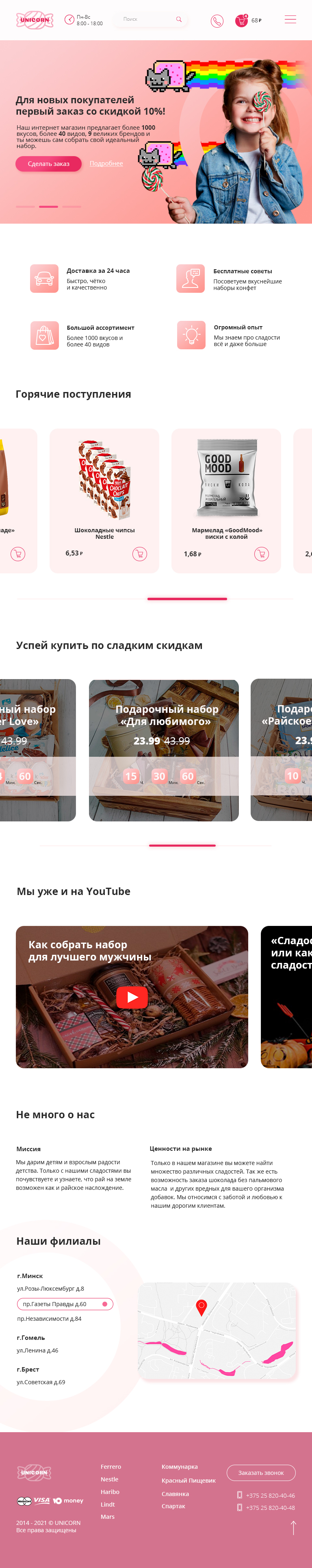This screenshot has width=312, height=1568.
Task: Open the Haribo brand link
Action: tap(110, 1491)
